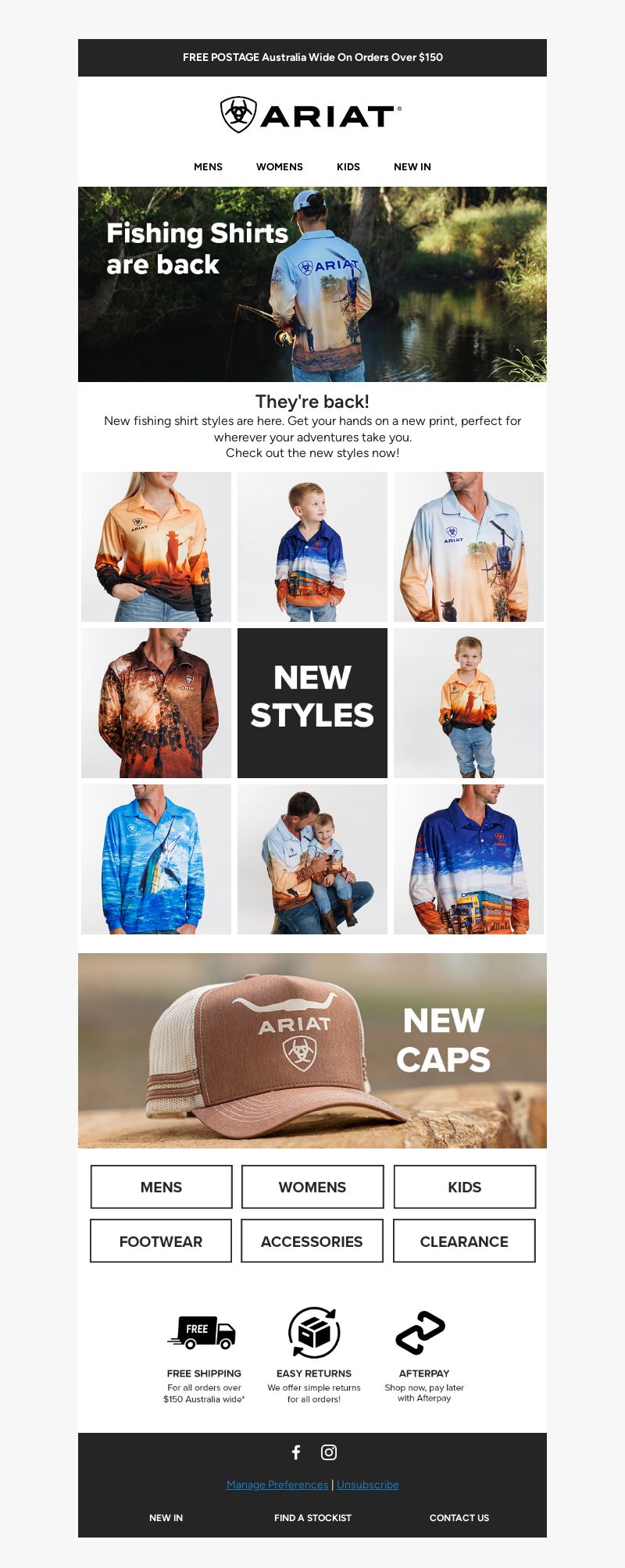Open the MENS link in top navigation

tap(208, 166)
